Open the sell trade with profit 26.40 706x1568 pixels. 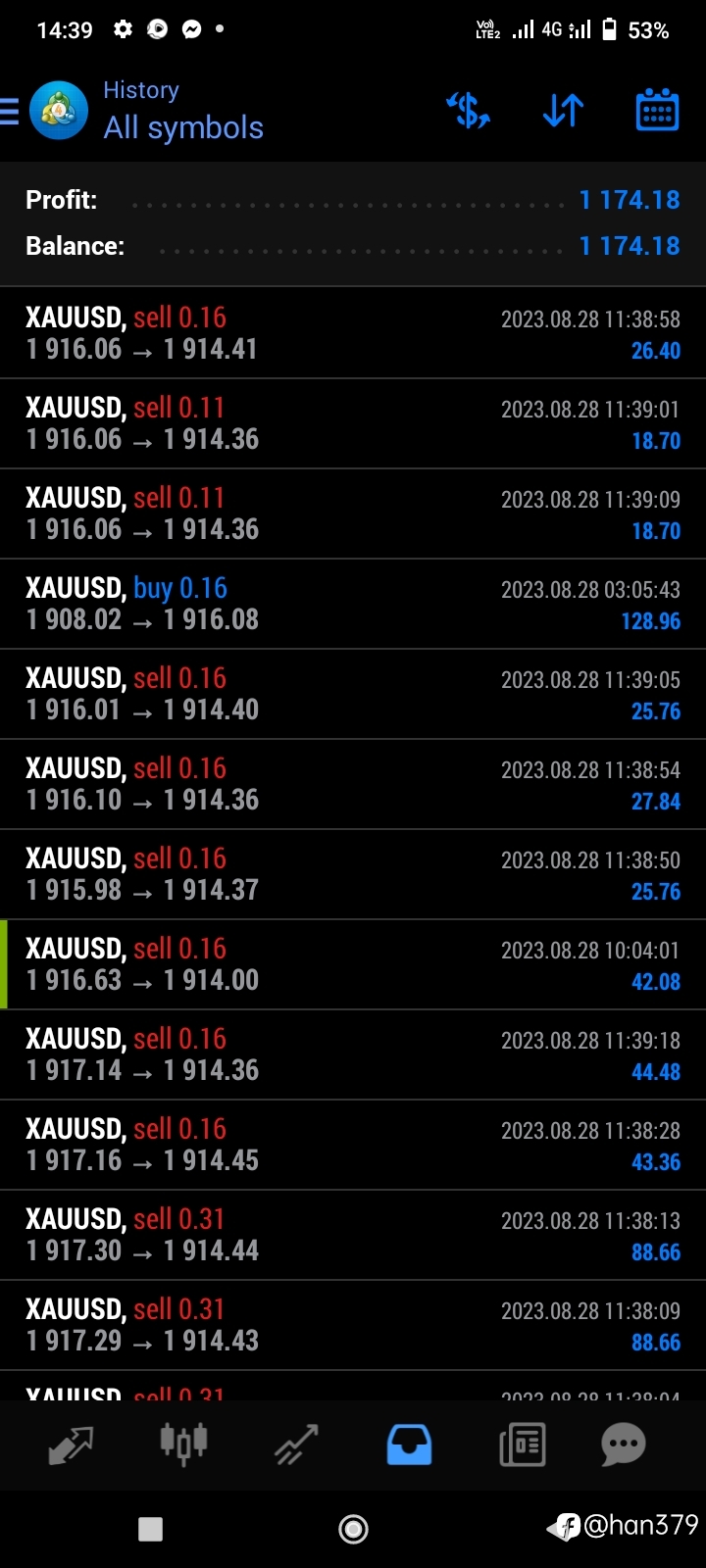pos(353,333)
